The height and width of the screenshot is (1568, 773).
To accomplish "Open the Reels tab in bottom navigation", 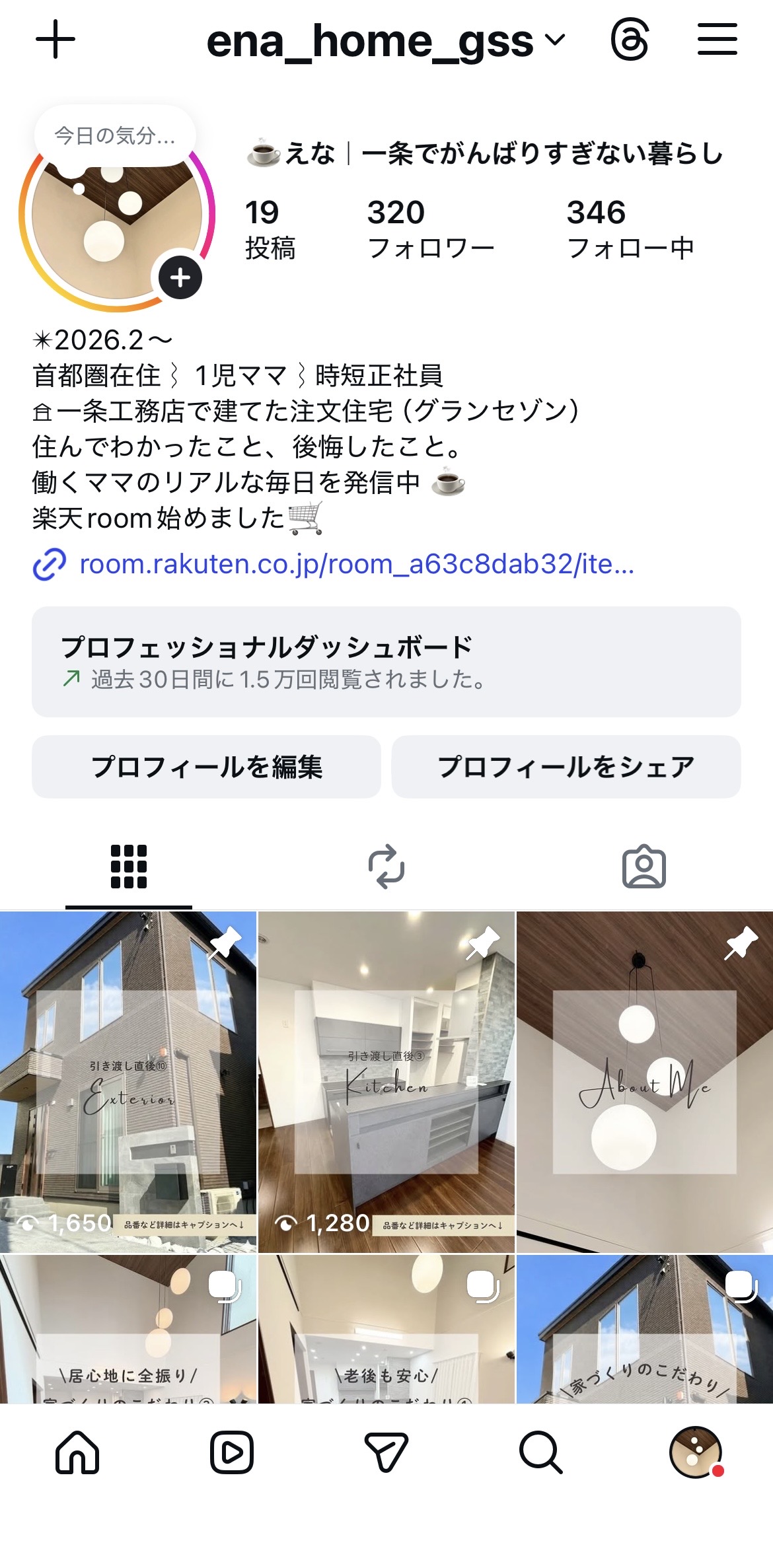I will pyautogui.click(x=232, y=1452).
